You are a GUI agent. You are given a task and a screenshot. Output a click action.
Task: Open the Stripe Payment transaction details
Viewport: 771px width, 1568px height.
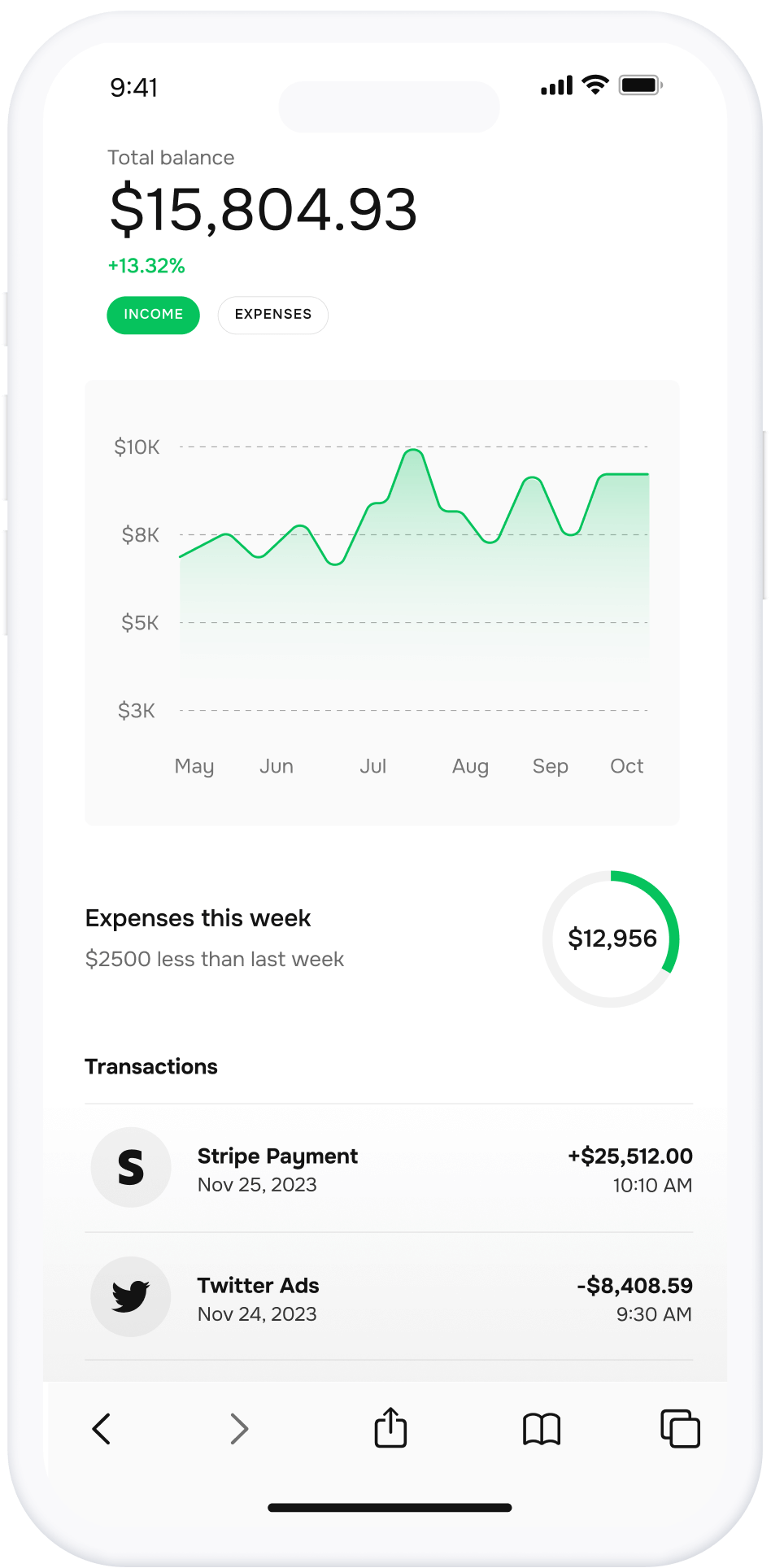click(x=389, y=1167)
